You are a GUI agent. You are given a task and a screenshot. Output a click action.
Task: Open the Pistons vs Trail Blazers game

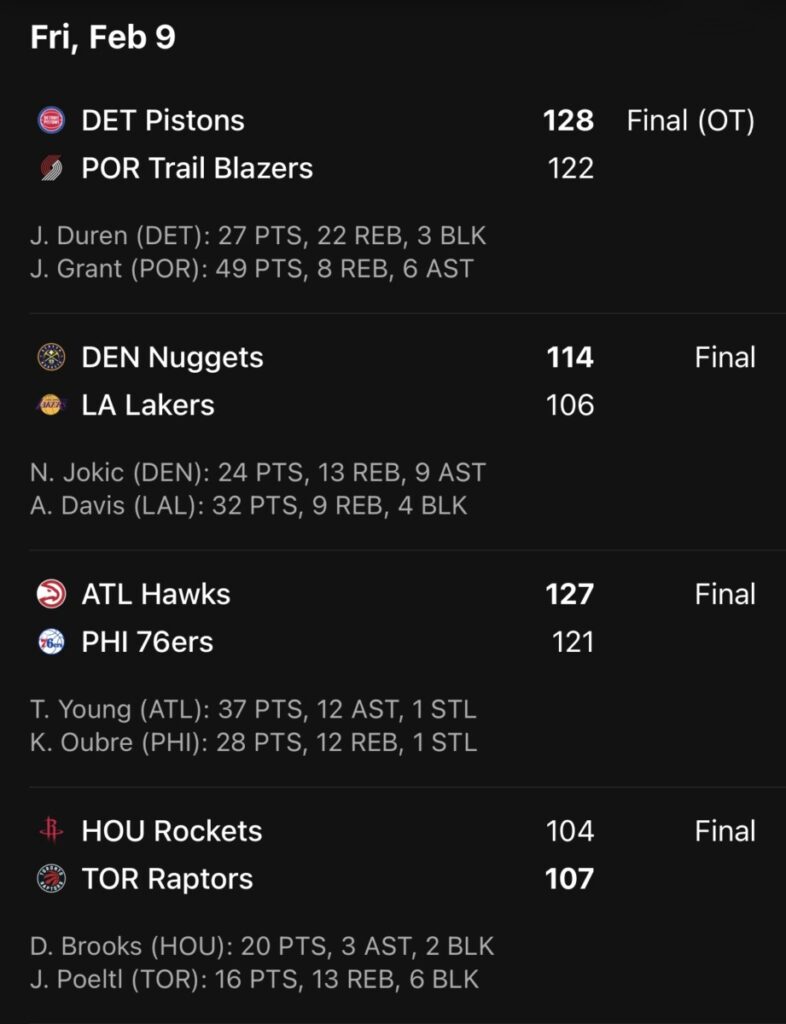[x=392, y=145]
